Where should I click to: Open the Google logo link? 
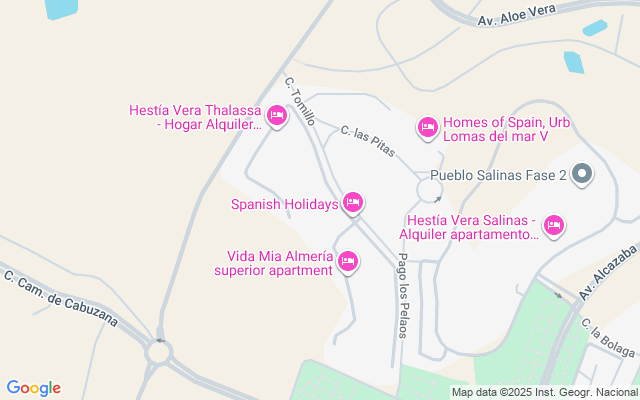[x=33, y=388]
